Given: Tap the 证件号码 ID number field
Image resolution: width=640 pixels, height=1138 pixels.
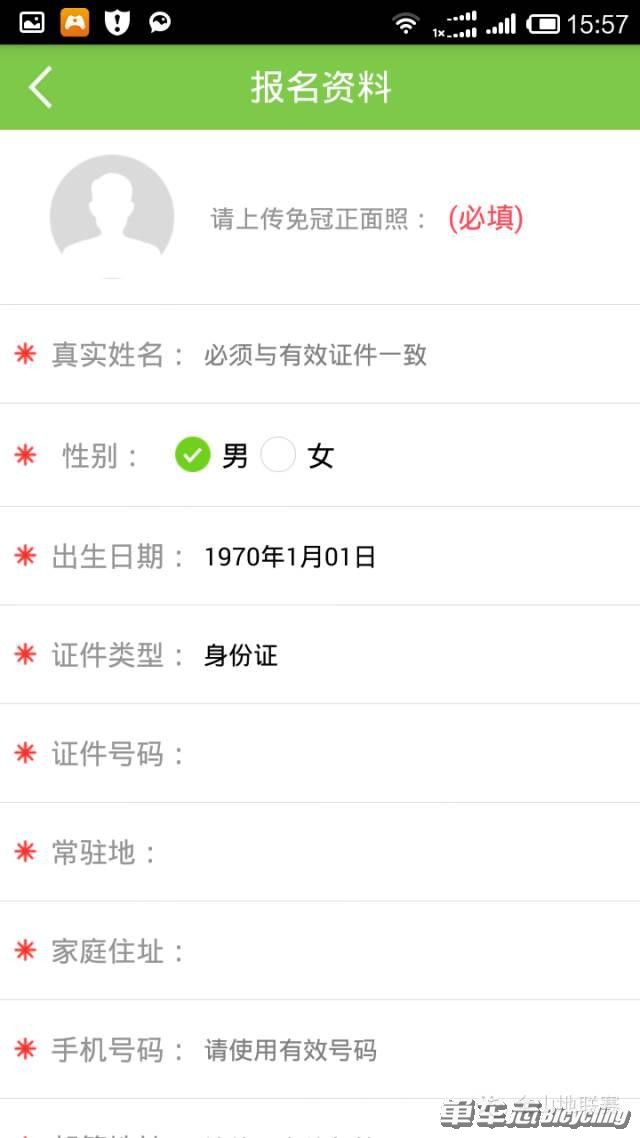Looking at the screenshot, I should (400, 754).
